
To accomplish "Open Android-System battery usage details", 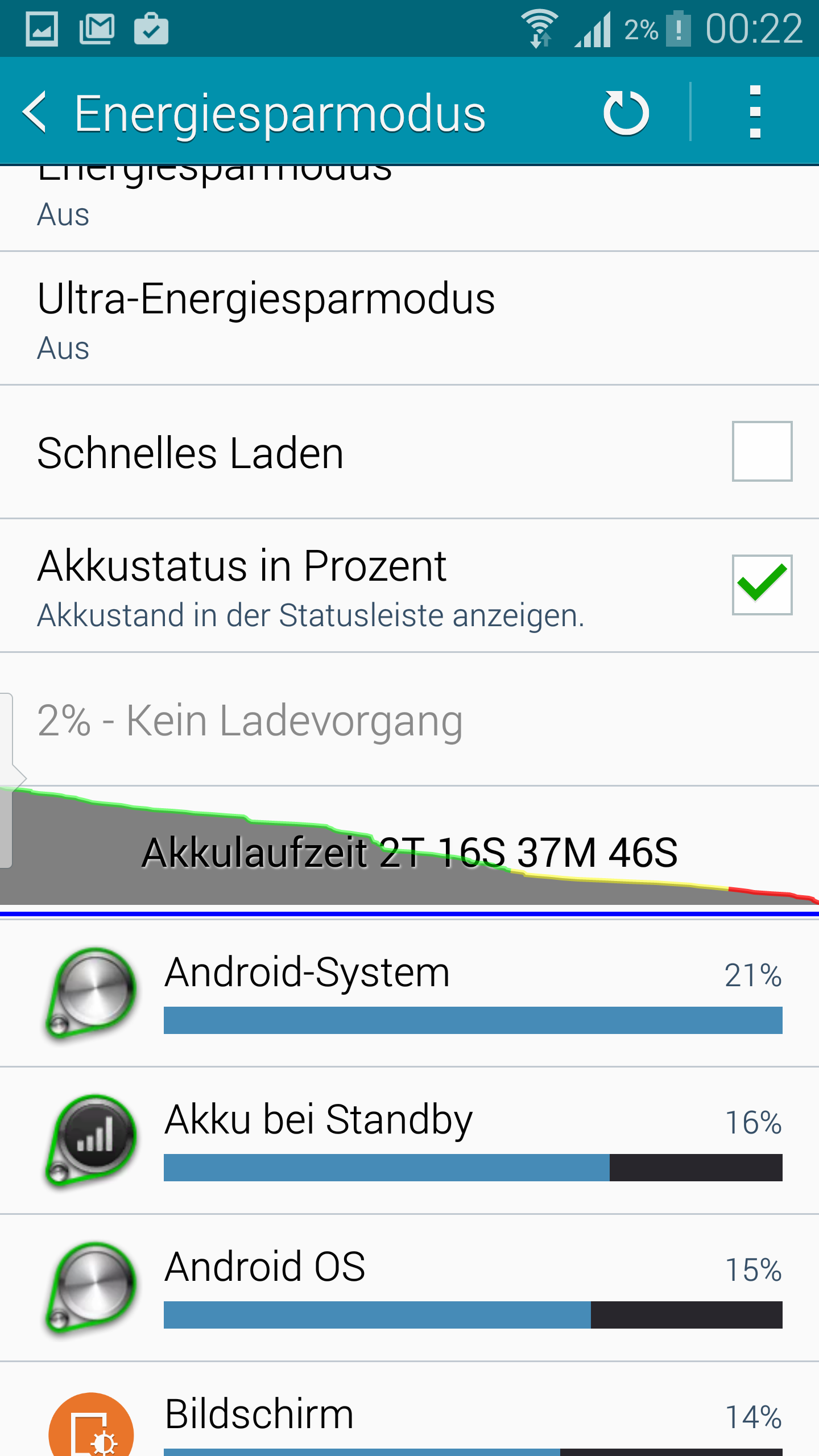I will point(409,993).
